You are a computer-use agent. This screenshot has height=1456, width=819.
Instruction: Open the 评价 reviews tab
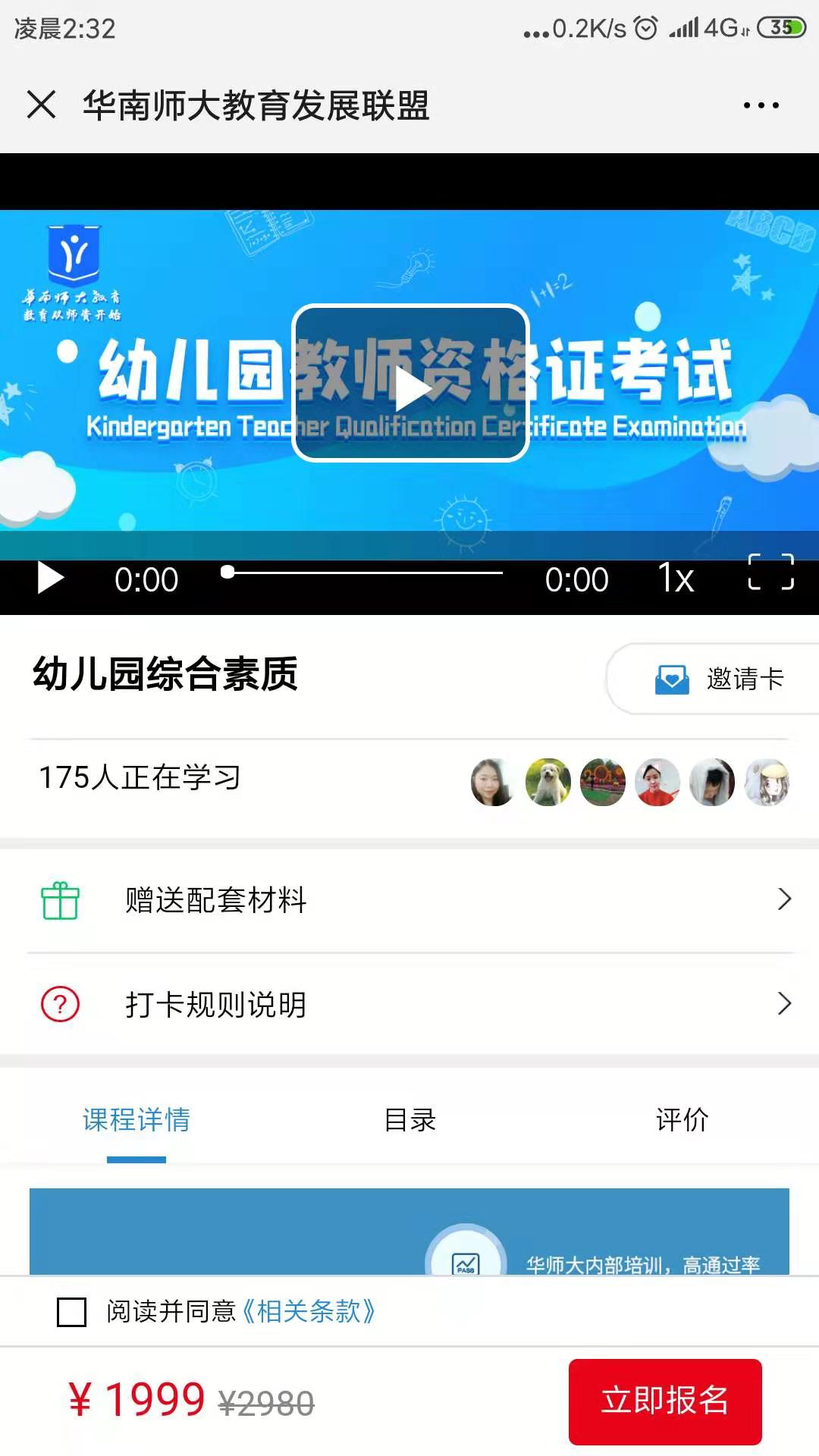(682, 1120)
